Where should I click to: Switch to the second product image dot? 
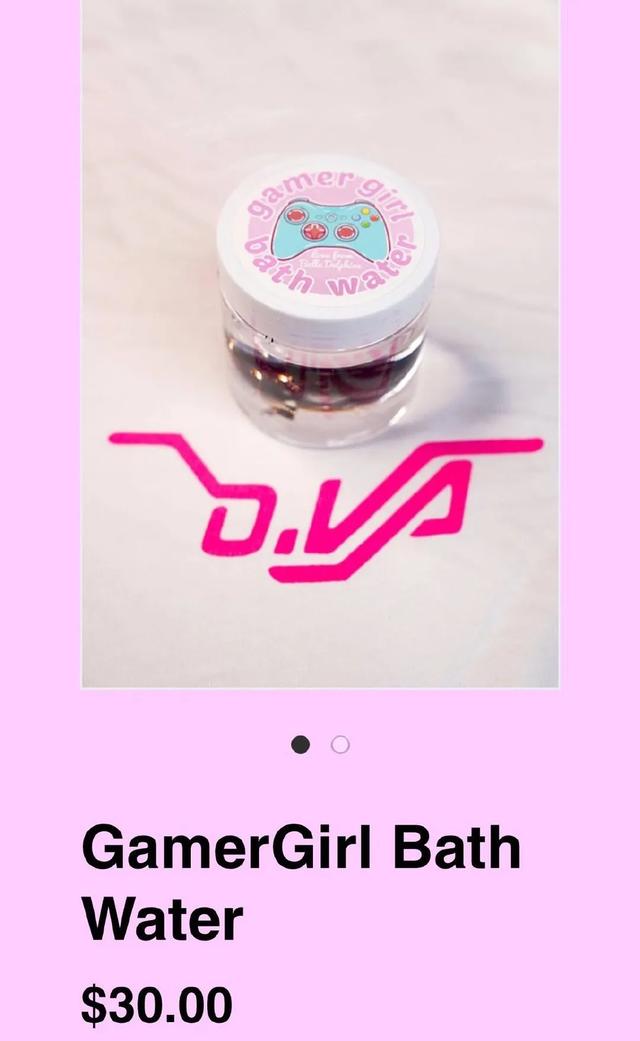point(340,745)
